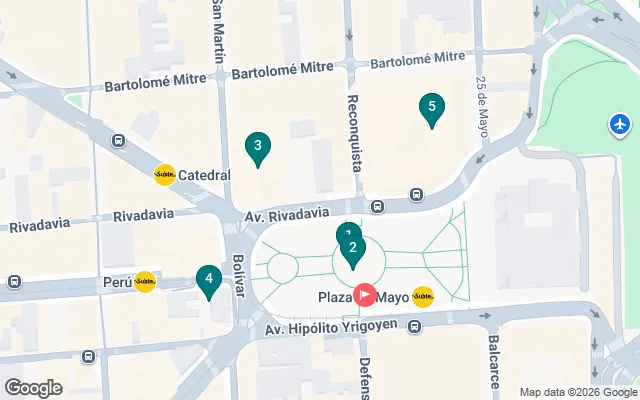
Task: Select map marker number 5
Action: 431,108
